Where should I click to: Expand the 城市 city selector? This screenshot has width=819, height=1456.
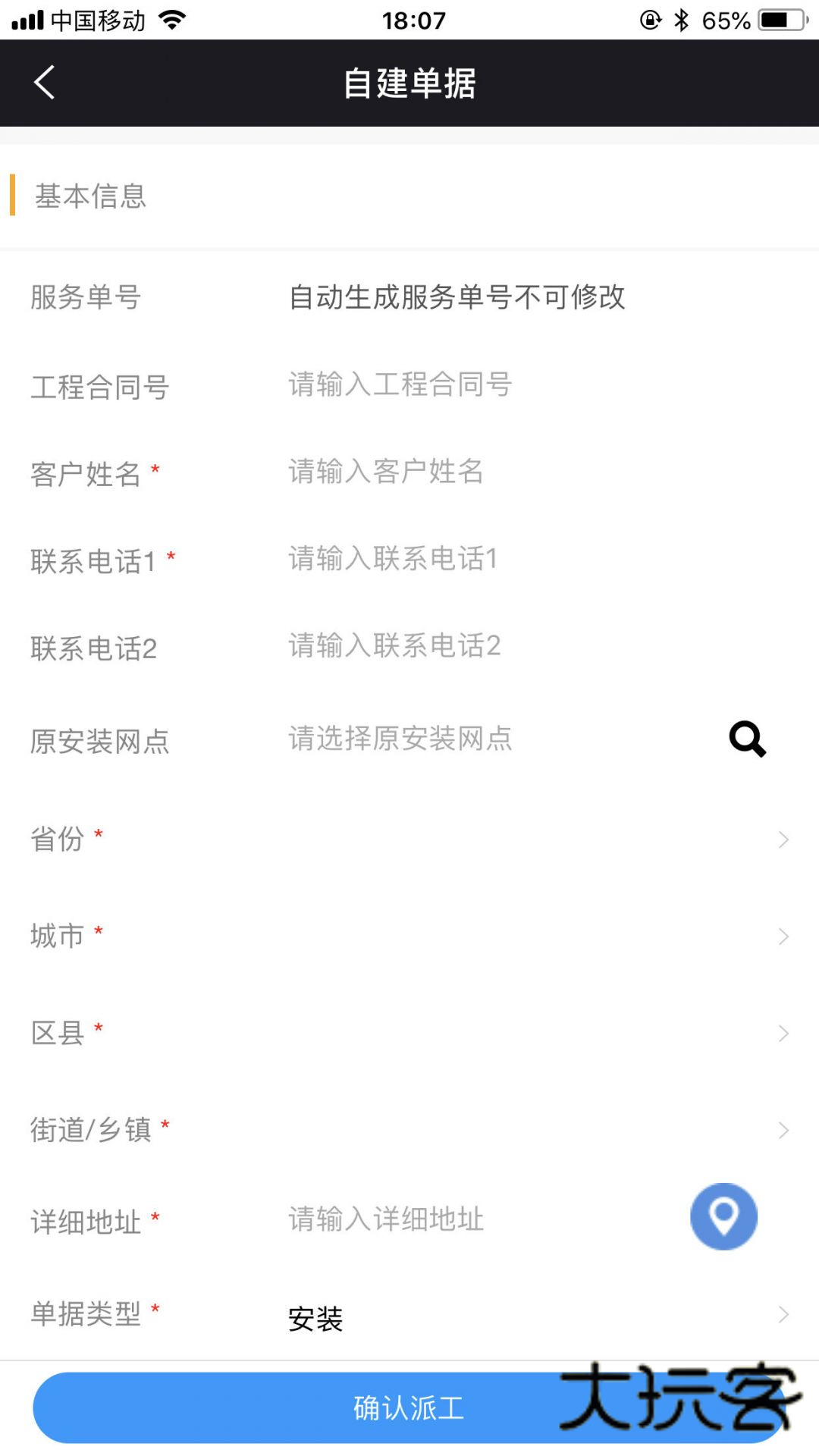point(783,937)
